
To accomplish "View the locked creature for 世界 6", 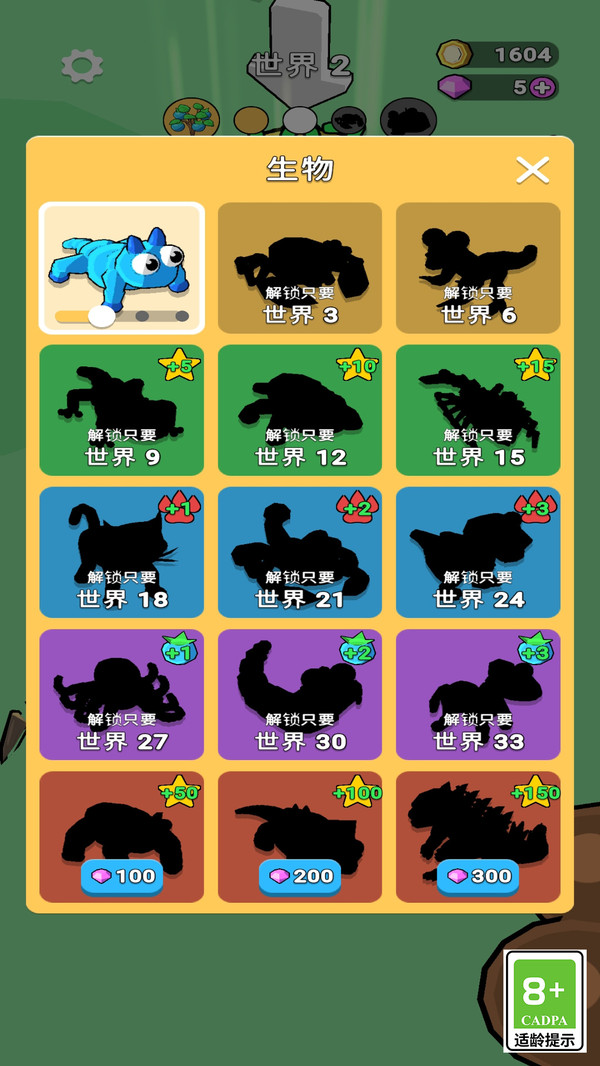I will coord(478,268).
